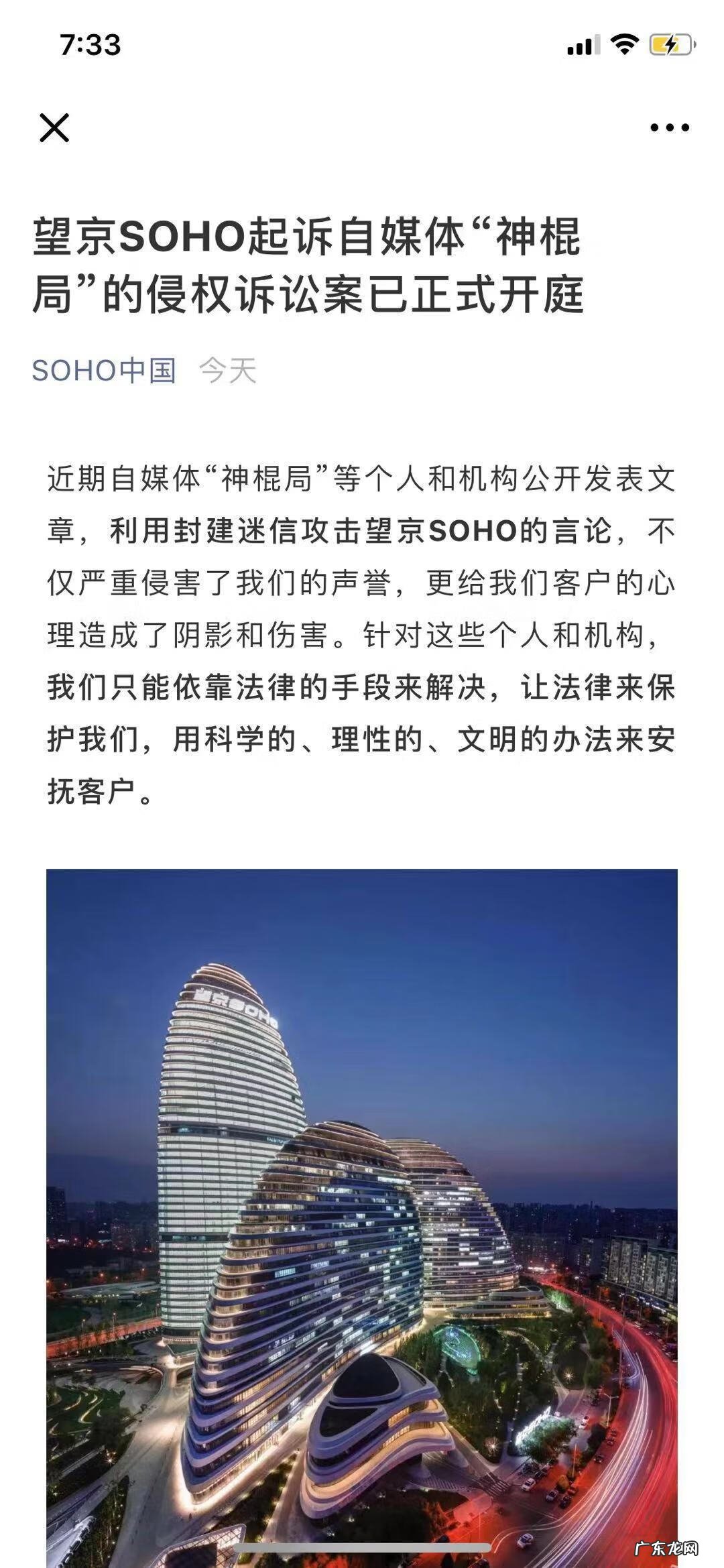Check the Wi-Fi status icon
Screen dimensions: 724x1568
click(623, 46)
